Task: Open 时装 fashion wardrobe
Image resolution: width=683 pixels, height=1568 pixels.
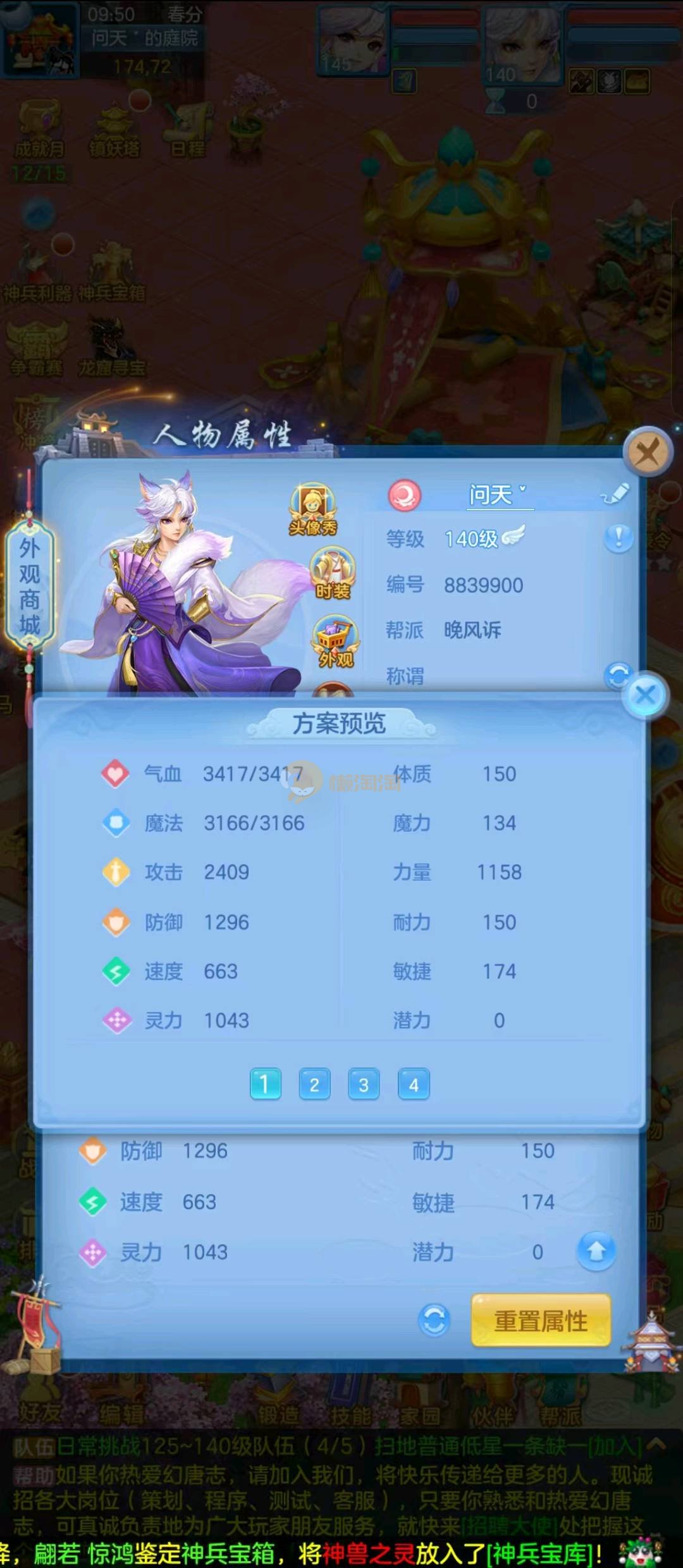Action: point(333,574)
